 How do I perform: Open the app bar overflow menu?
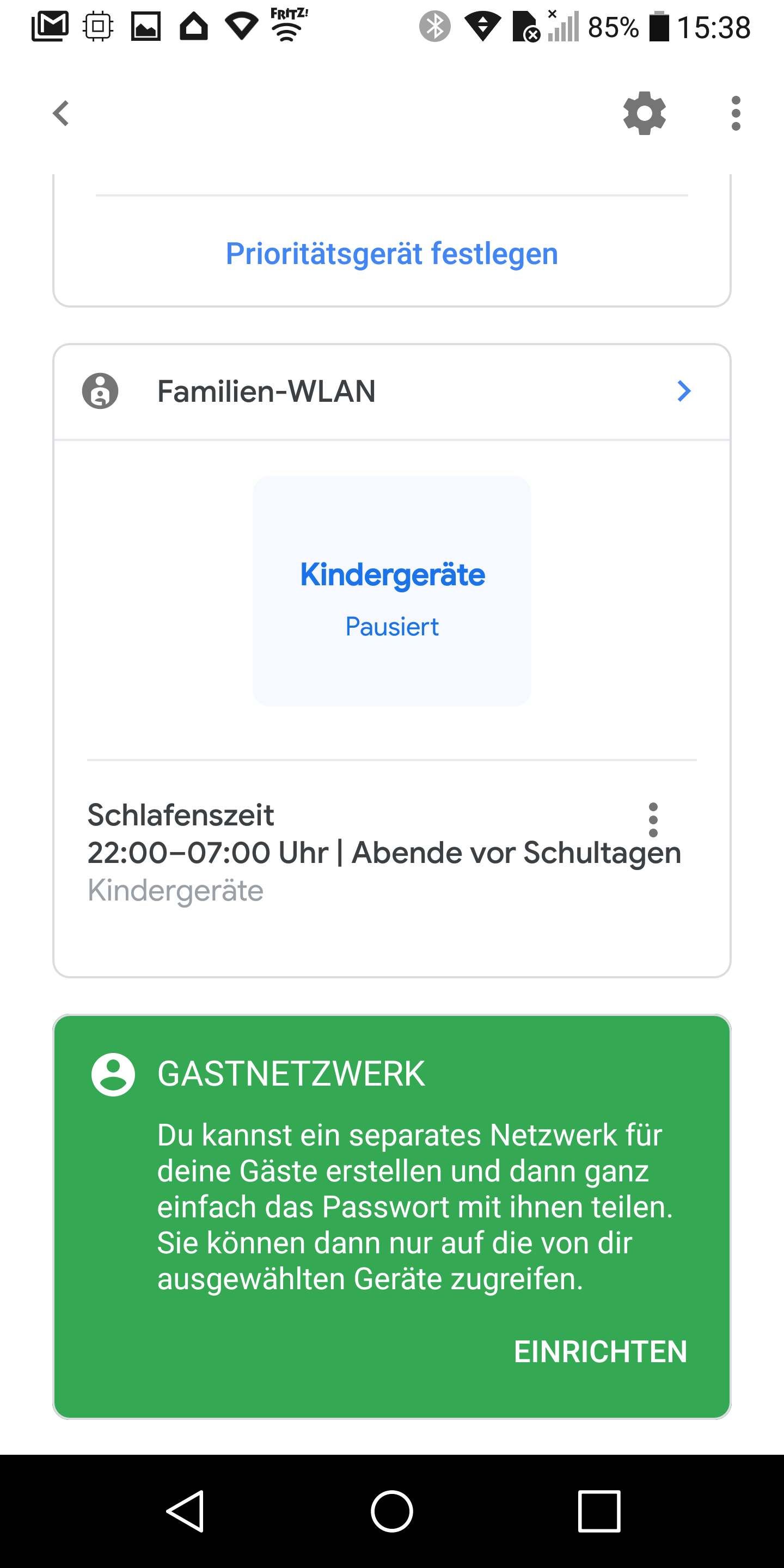(x=736, y=114)
